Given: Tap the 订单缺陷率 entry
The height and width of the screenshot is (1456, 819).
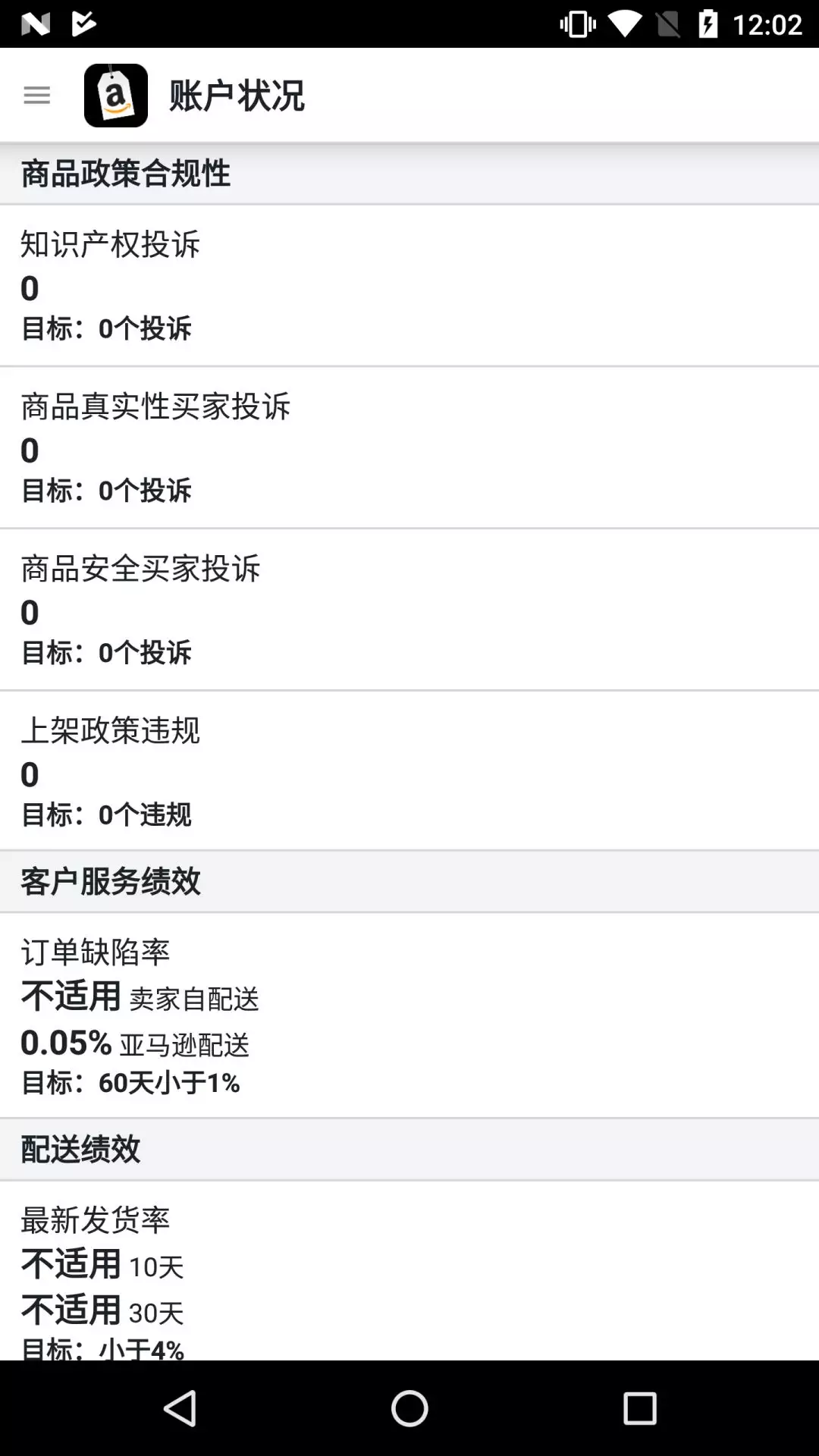Looking at the screenshot, I should 409,1016.
